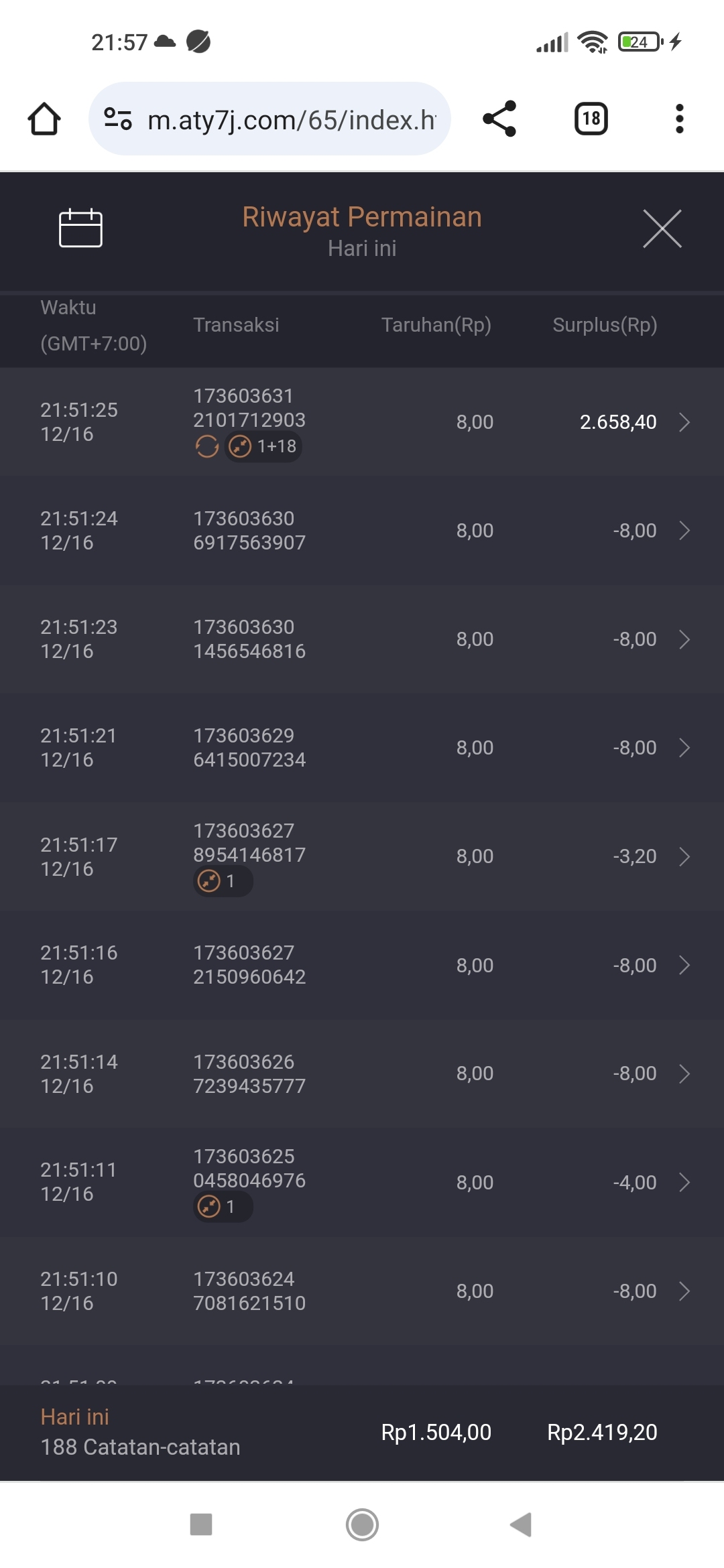
Task: Share this page from the browser toolbar
Action: pyautogui.click(x=499, y=119)
